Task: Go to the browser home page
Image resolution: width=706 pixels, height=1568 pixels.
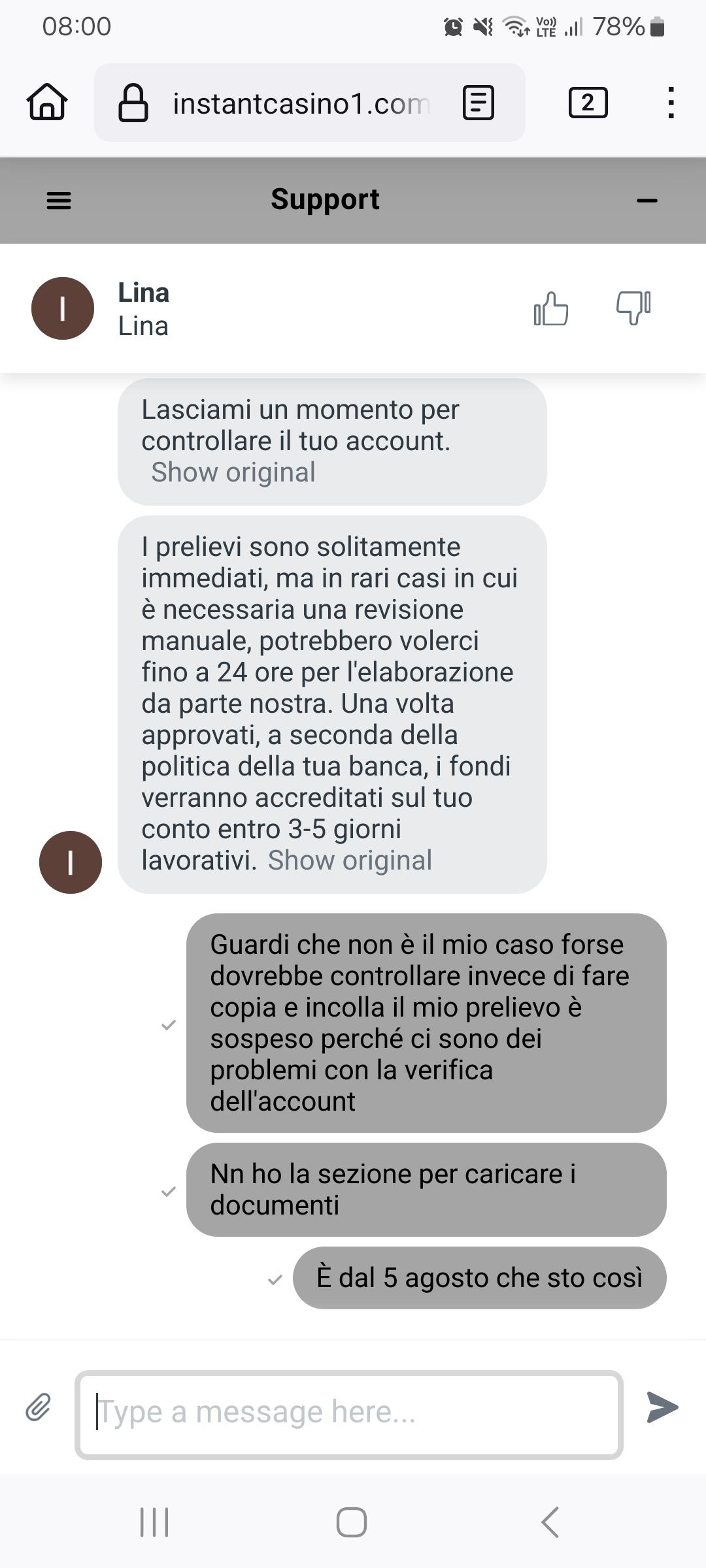Action: click(47, 103)
